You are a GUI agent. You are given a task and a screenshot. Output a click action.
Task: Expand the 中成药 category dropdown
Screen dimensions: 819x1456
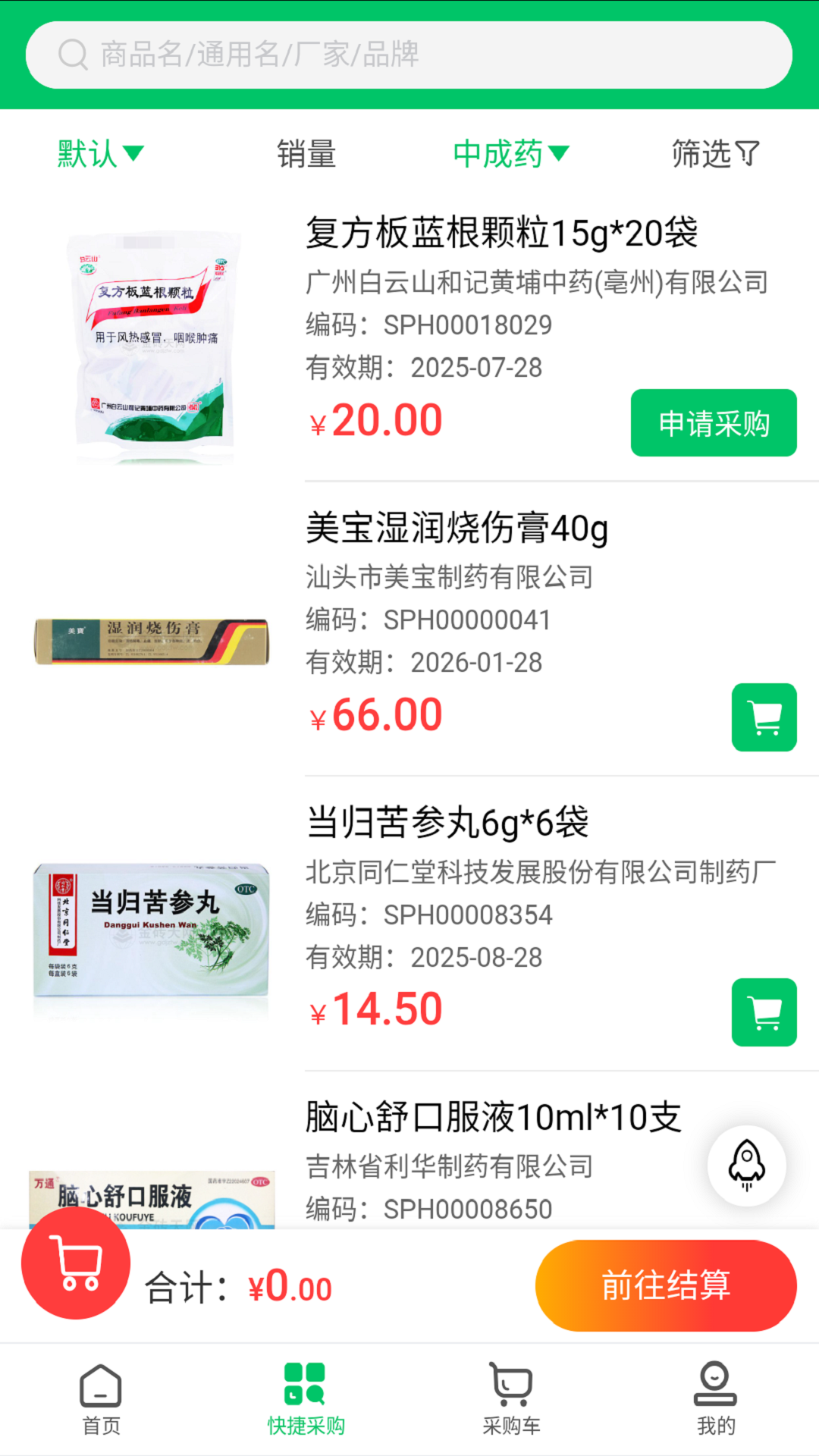point(510,154)
